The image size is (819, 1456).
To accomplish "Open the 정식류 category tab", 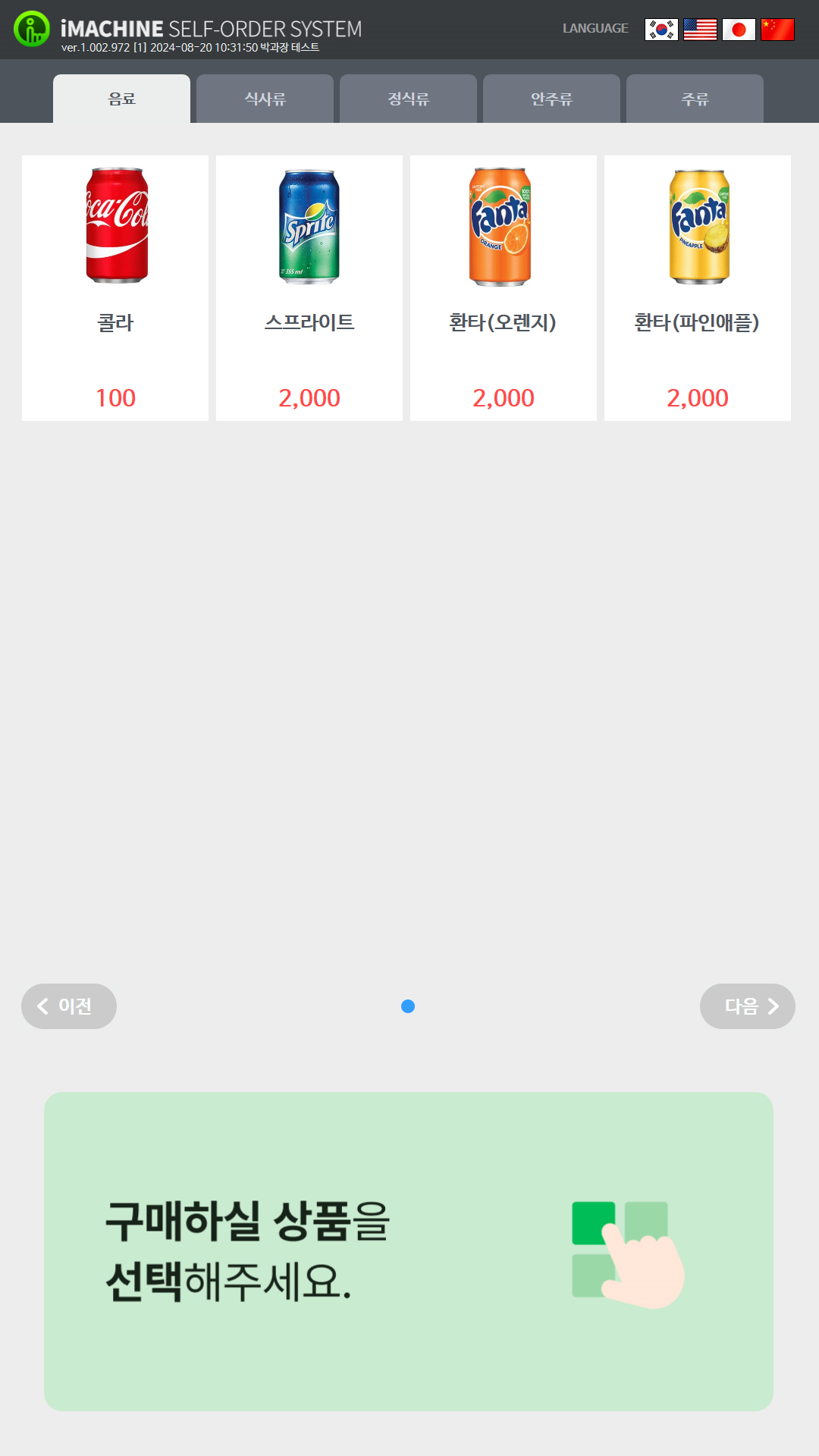I will click(408, 99).
